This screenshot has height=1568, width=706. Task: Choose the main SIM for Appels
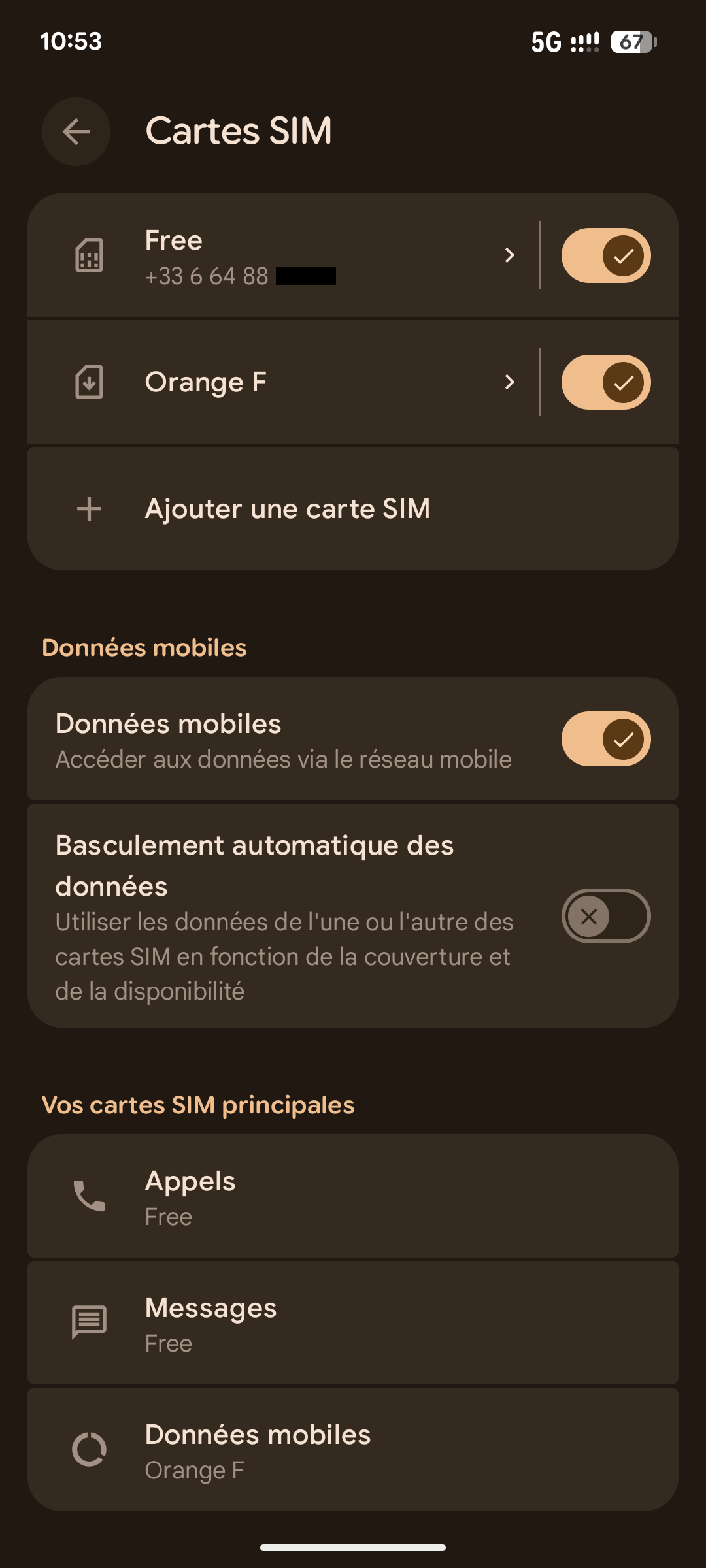[x=353, y=1196]
